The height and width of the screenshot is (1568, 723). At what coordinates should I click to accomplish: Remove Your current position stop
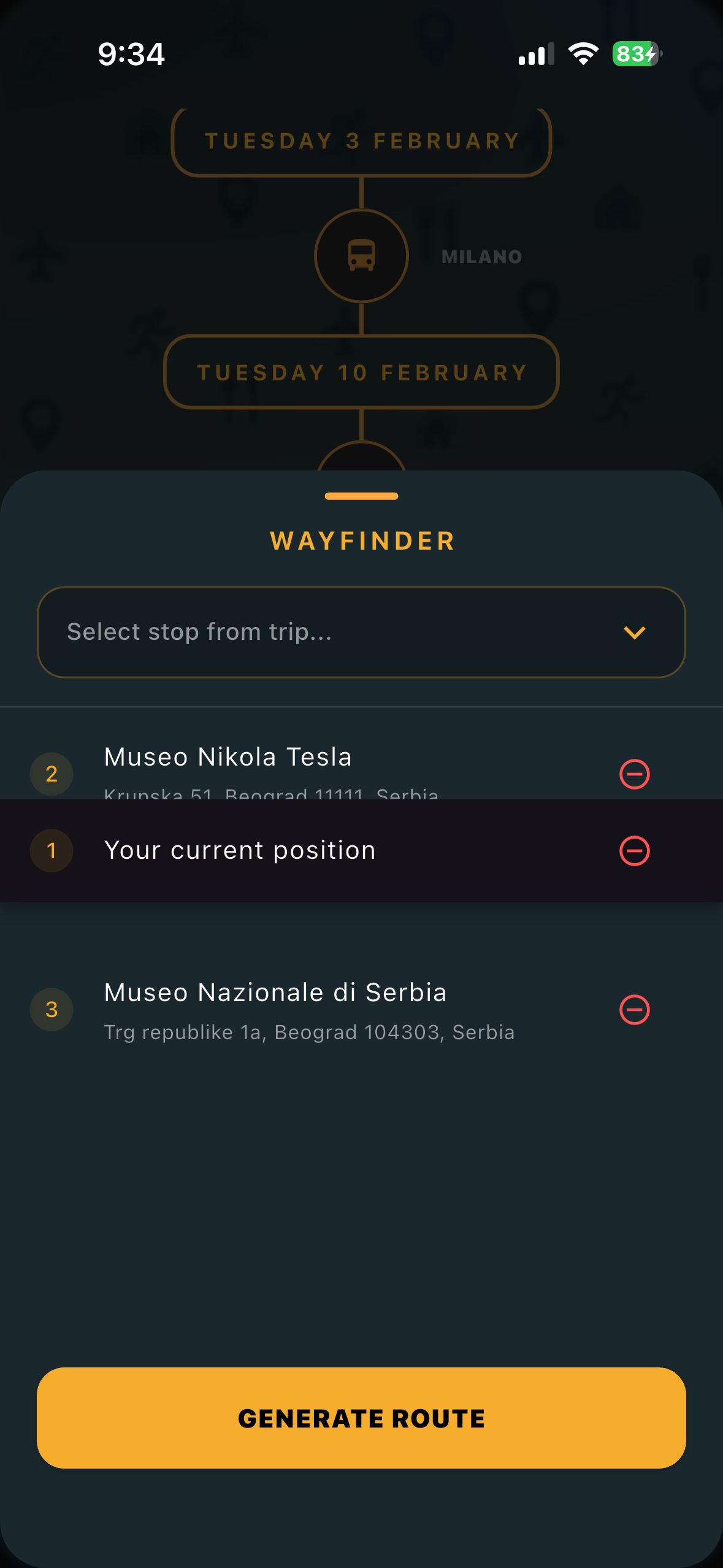635,850
